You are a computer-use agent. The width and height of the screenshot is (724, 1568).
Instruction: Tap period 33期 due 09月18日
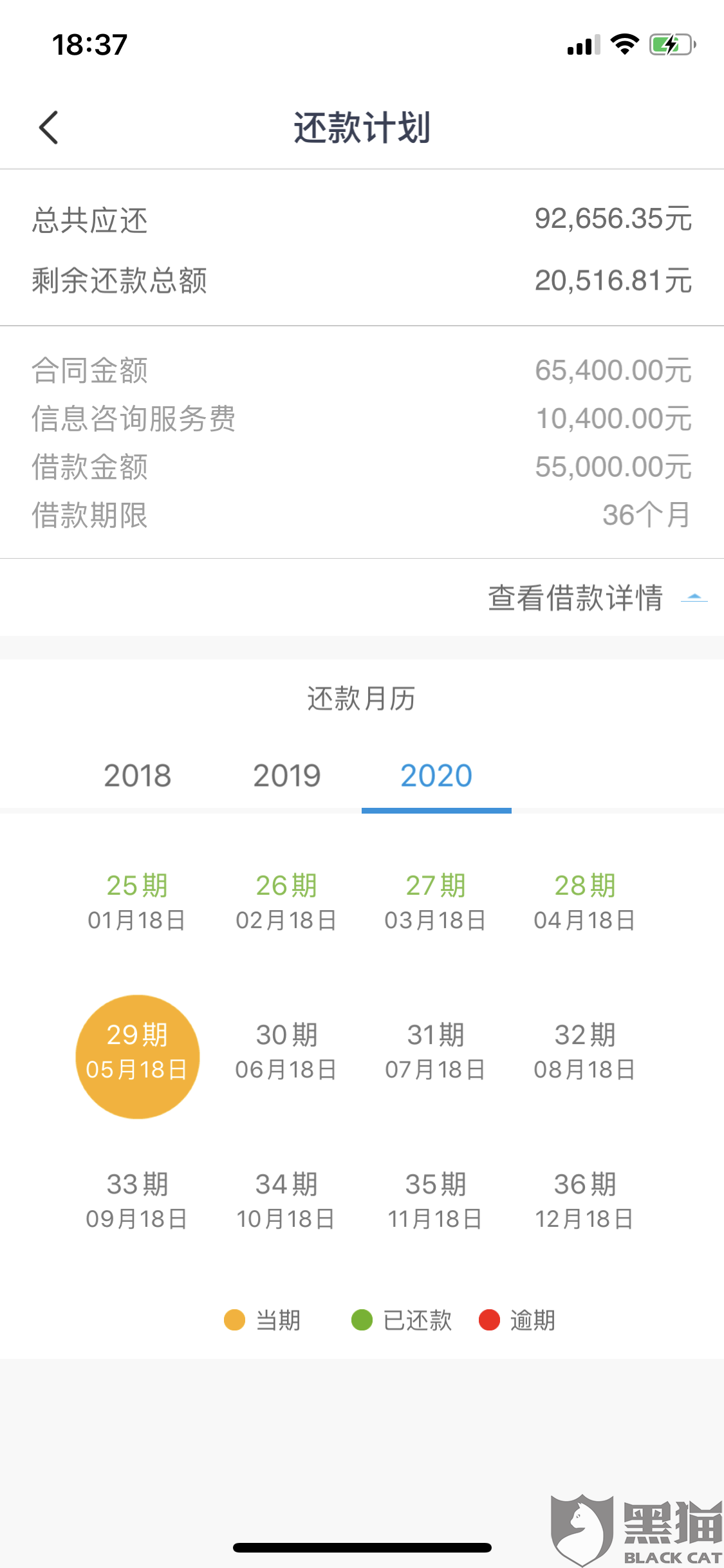point(137,1201)
